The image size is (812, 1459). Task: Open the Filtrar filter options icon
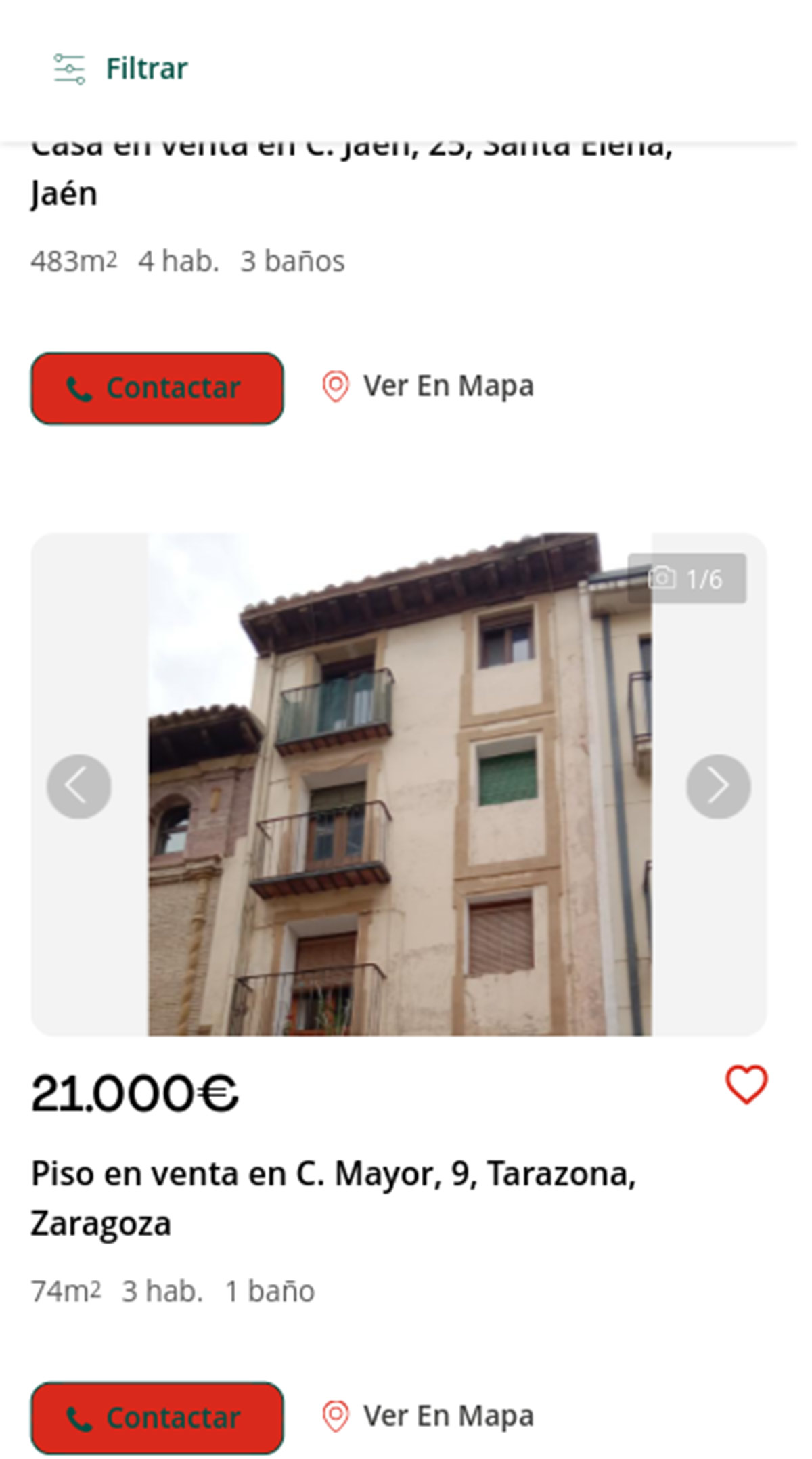pos(70,67)
